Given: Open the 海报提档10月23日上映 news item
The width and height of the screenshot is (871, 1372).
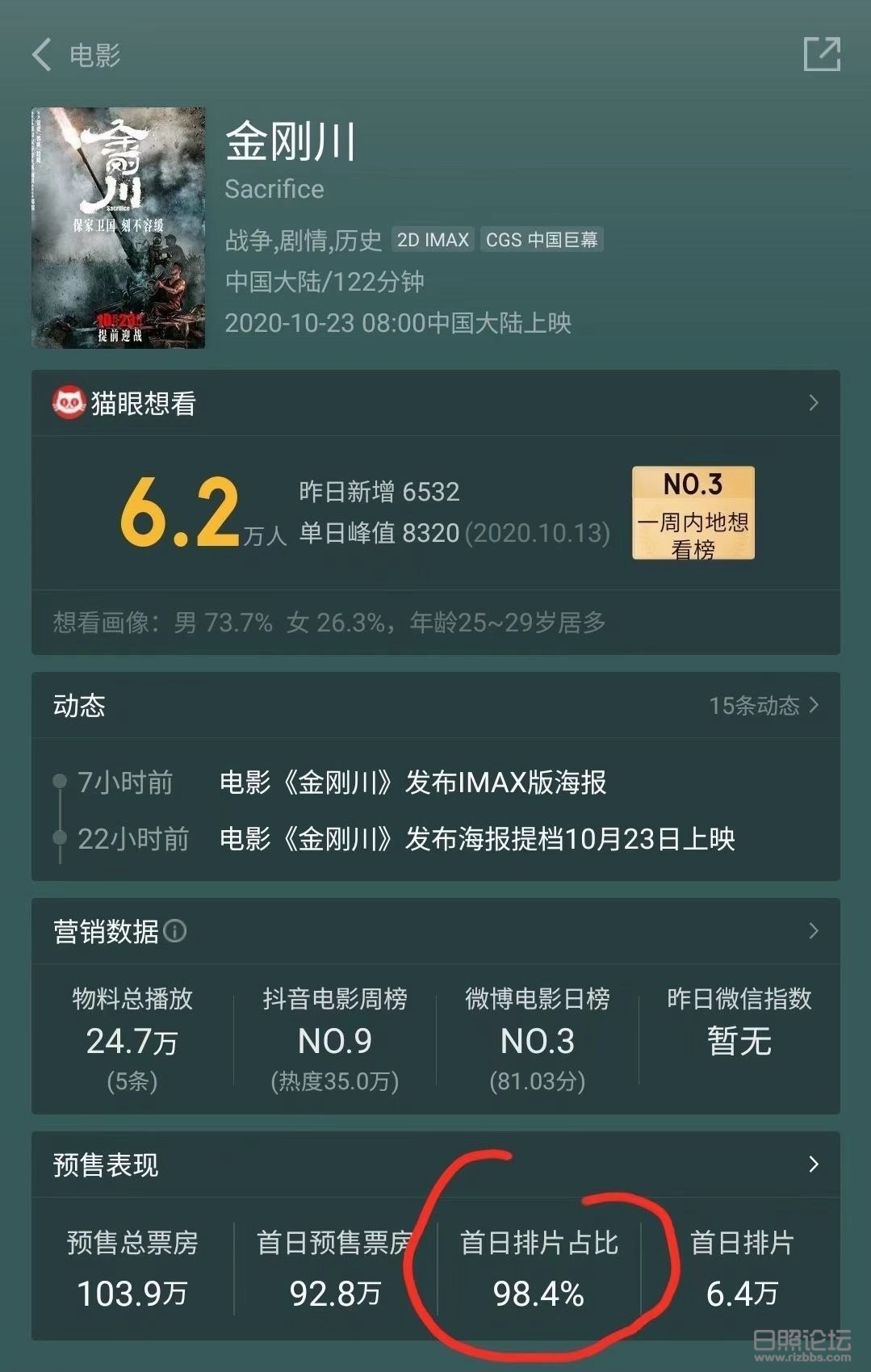Looking at the screenshot, I should (x=476, y=839).
